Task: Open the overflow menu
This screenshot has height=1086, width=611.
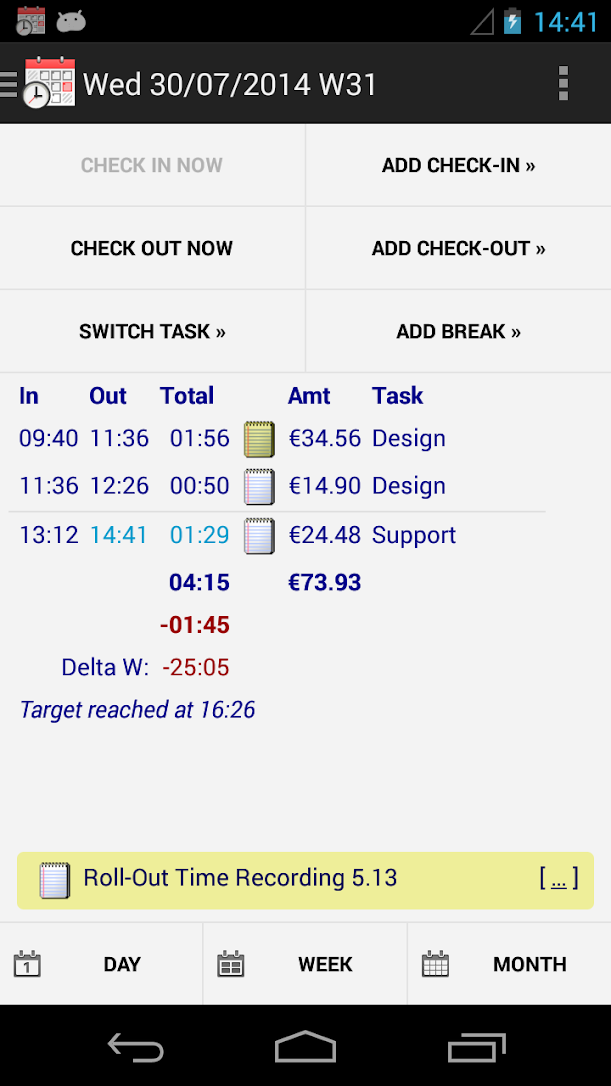Action: point(564,83)
